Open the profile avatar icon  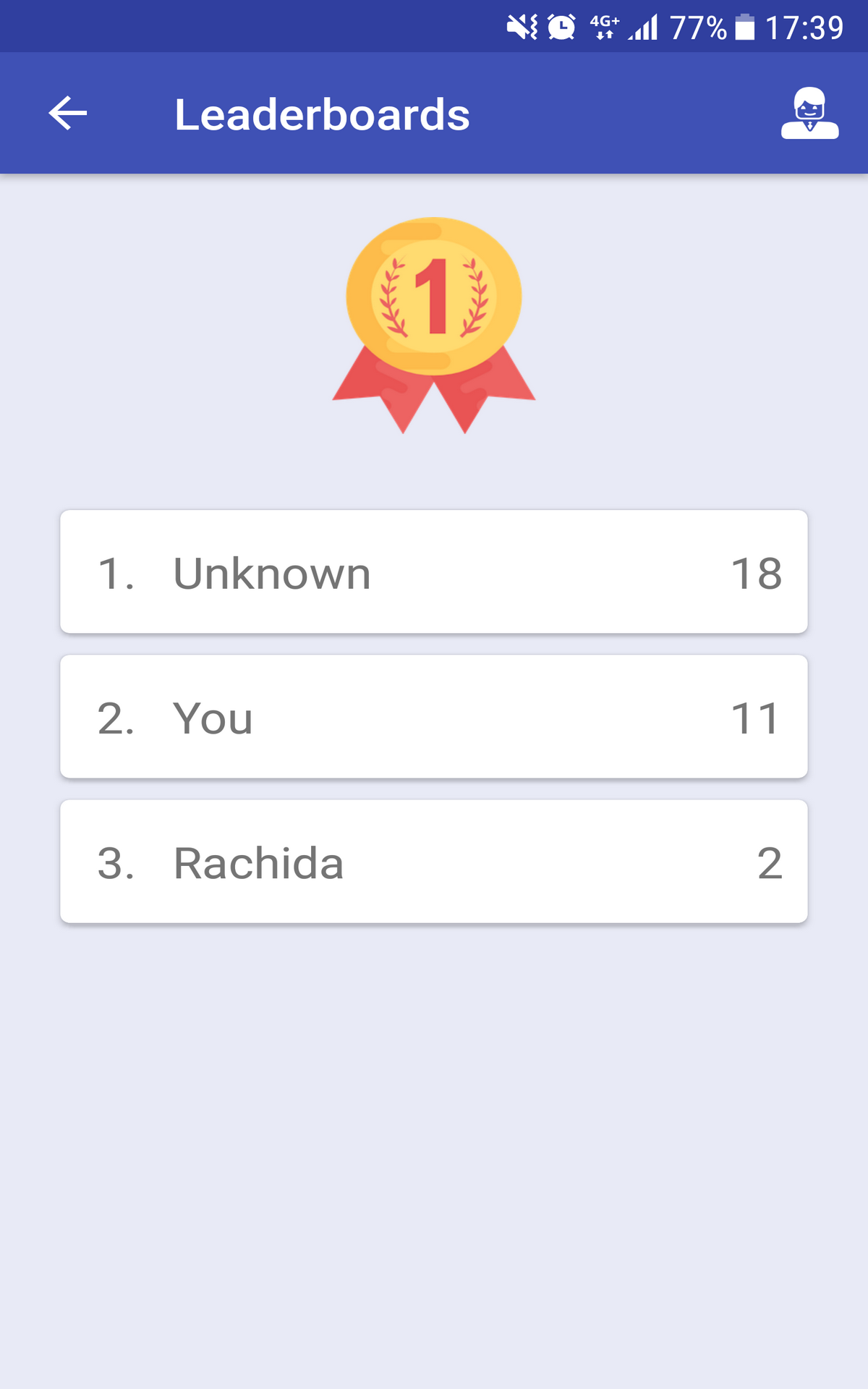tap(809, 114)
